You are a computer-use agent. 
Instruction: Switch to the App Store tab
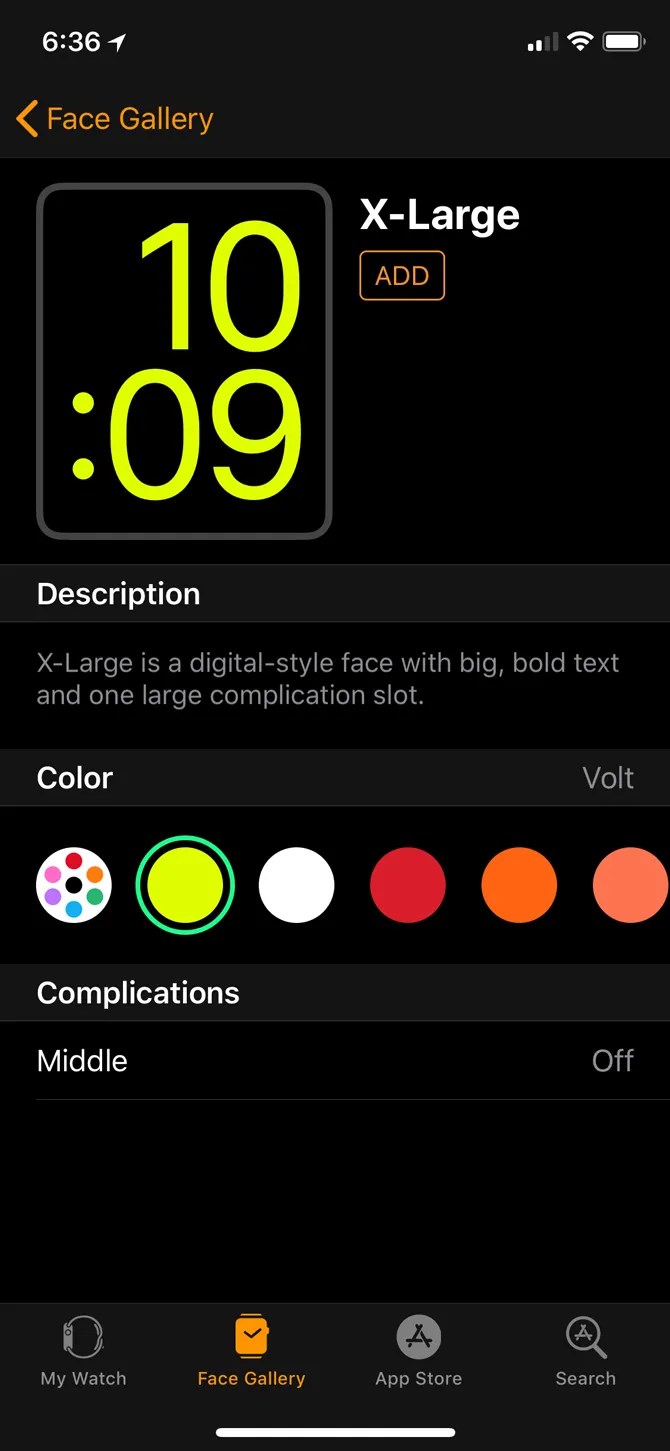coord(419,1351)
